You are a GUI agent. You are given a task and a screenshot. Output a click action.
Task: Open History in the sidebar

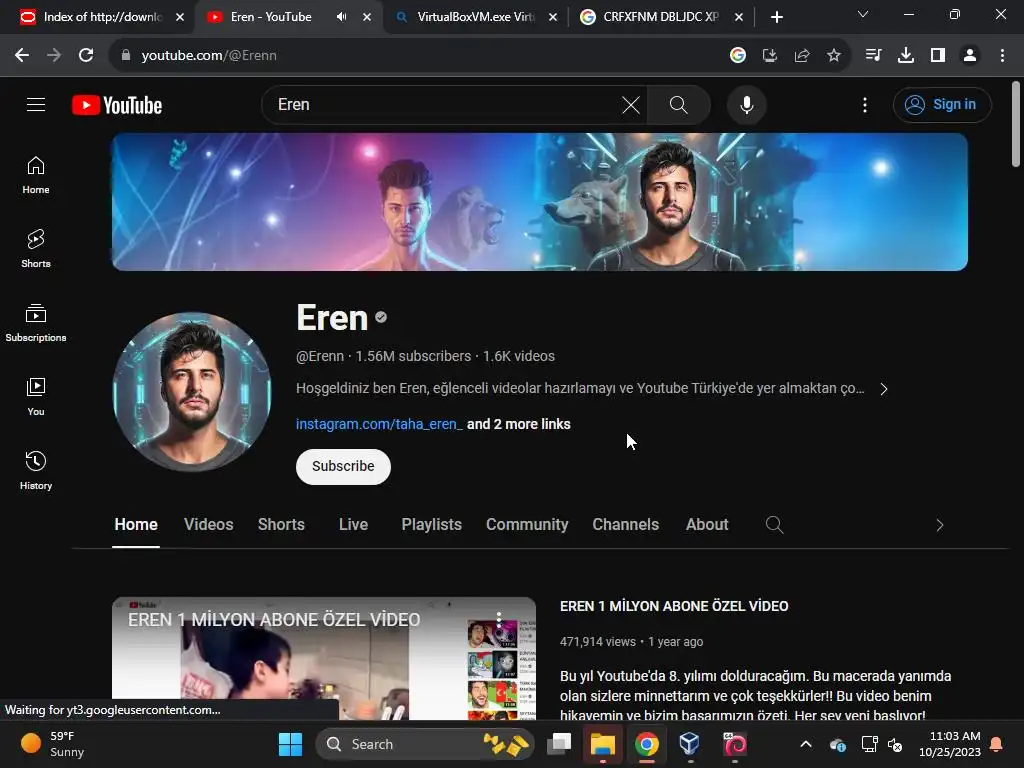36,470
